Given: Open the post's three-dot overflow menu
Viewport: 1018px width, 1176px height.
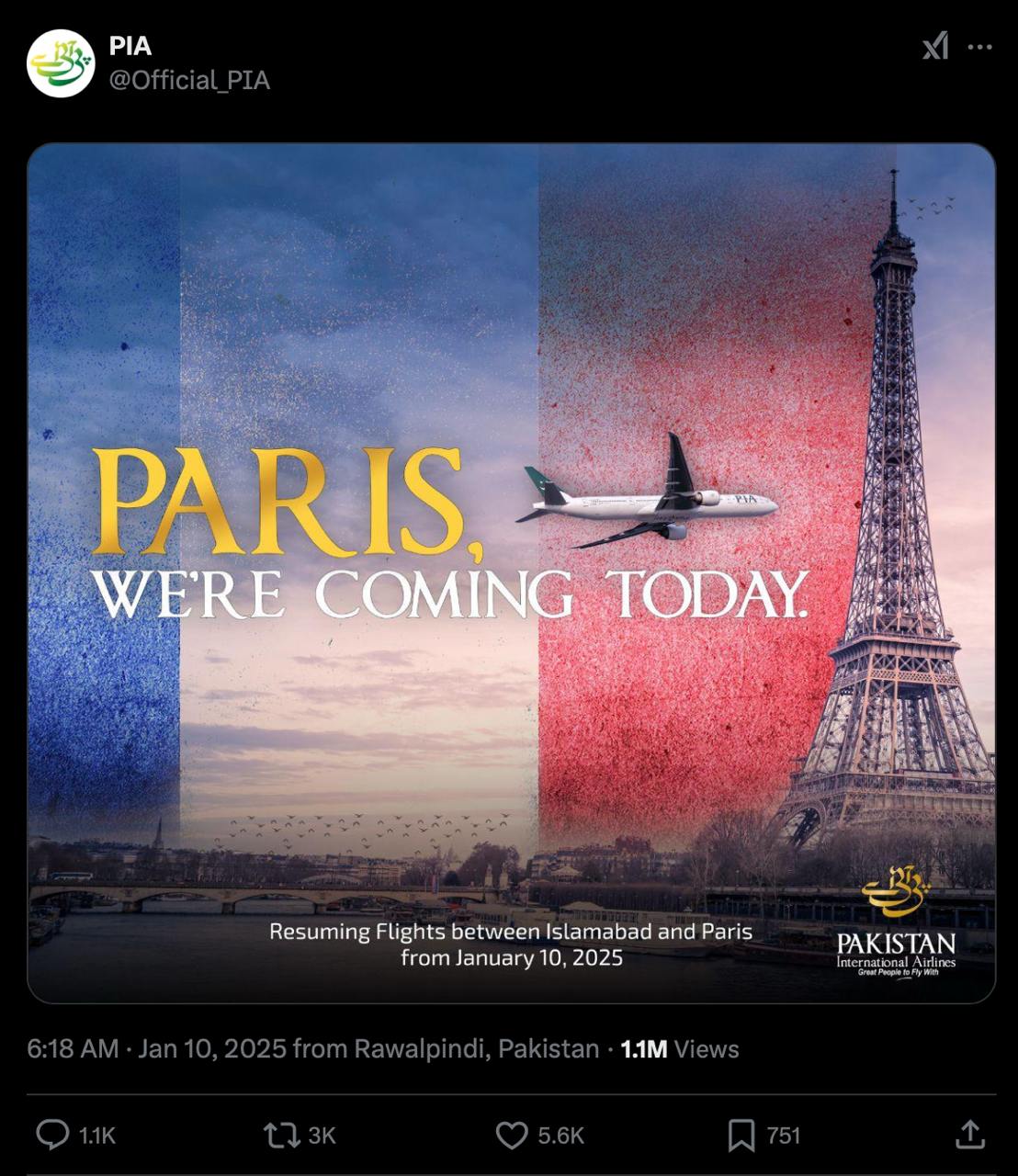Looking at the screenshot, I should [980, 47].
